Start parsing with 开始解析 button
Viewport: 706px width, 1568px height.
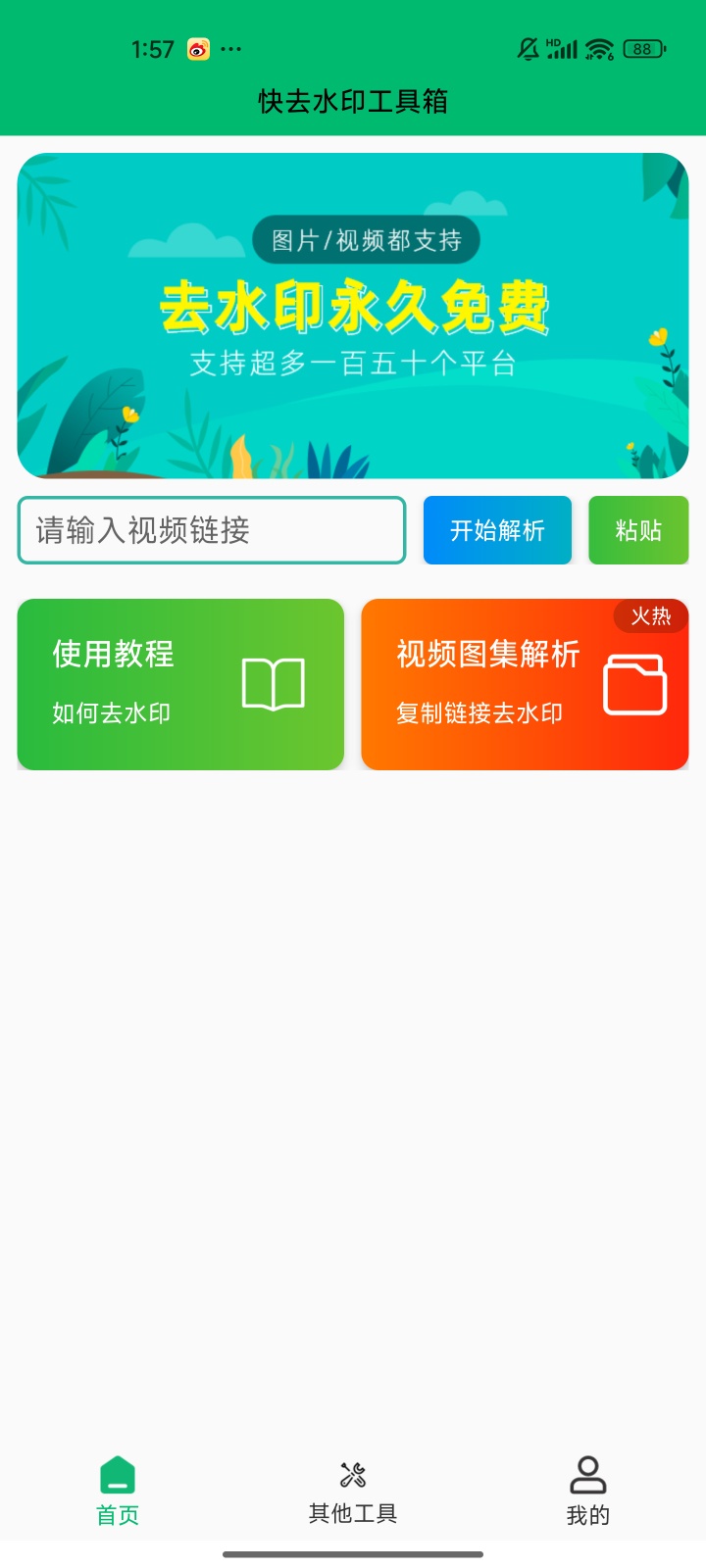point(497,530)
